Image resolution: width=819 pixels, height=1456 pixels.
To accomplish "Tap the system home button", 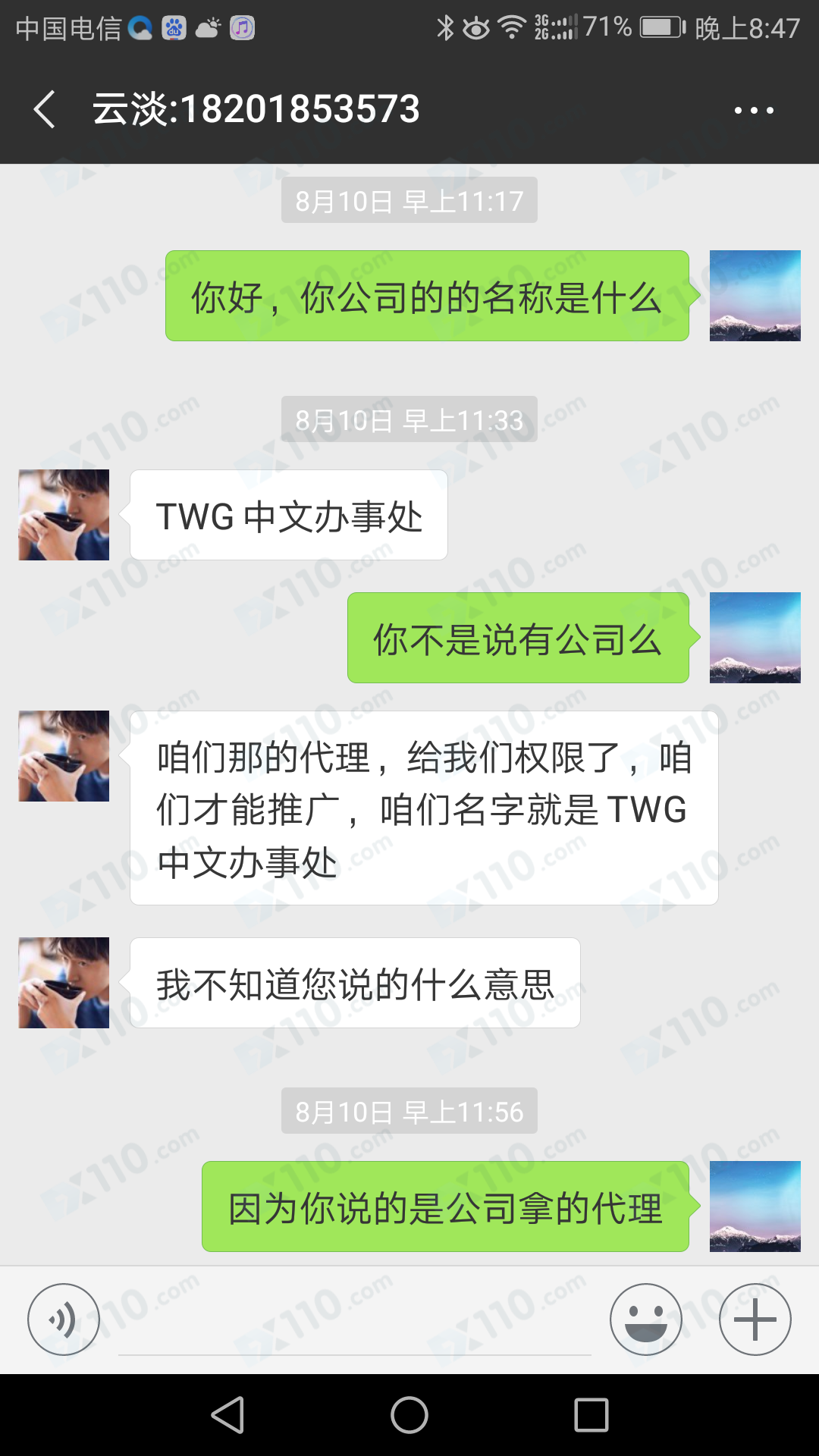I will [x=409, y=1415].
